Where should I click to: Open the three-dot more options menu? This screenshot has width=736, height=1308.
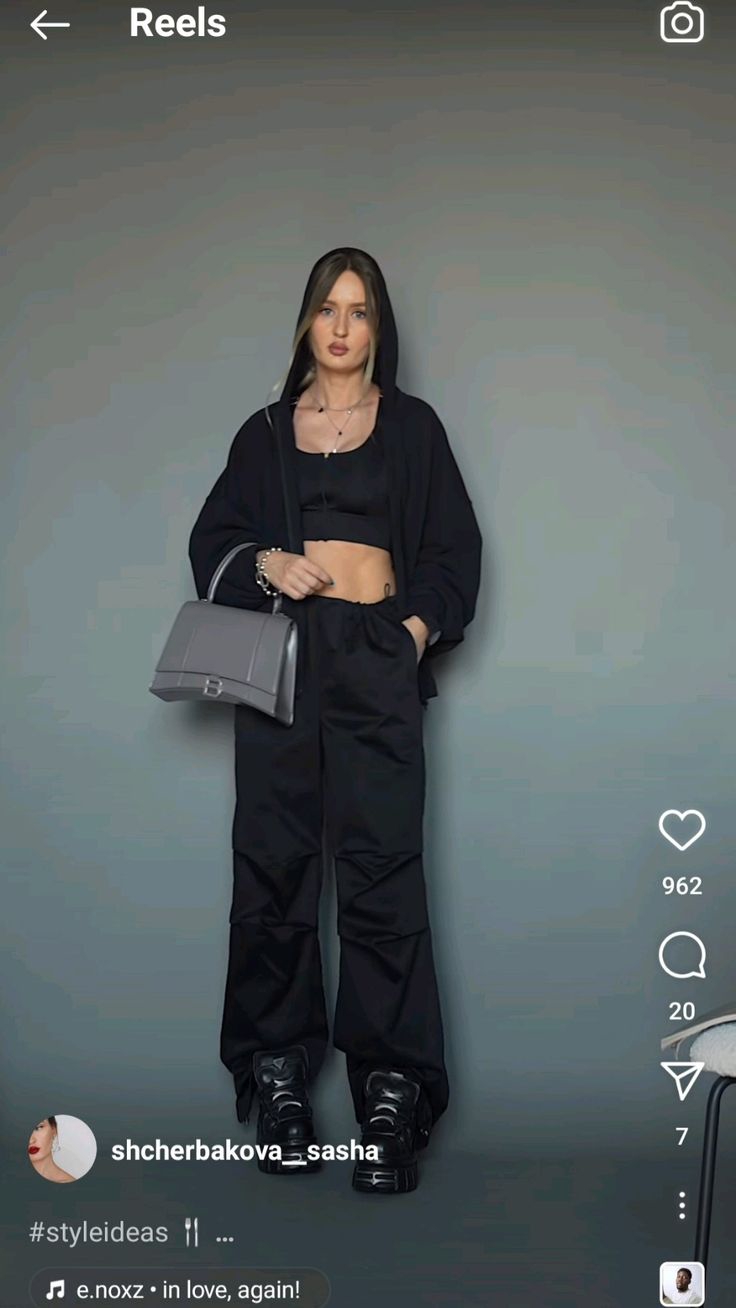pos(682,1204)
